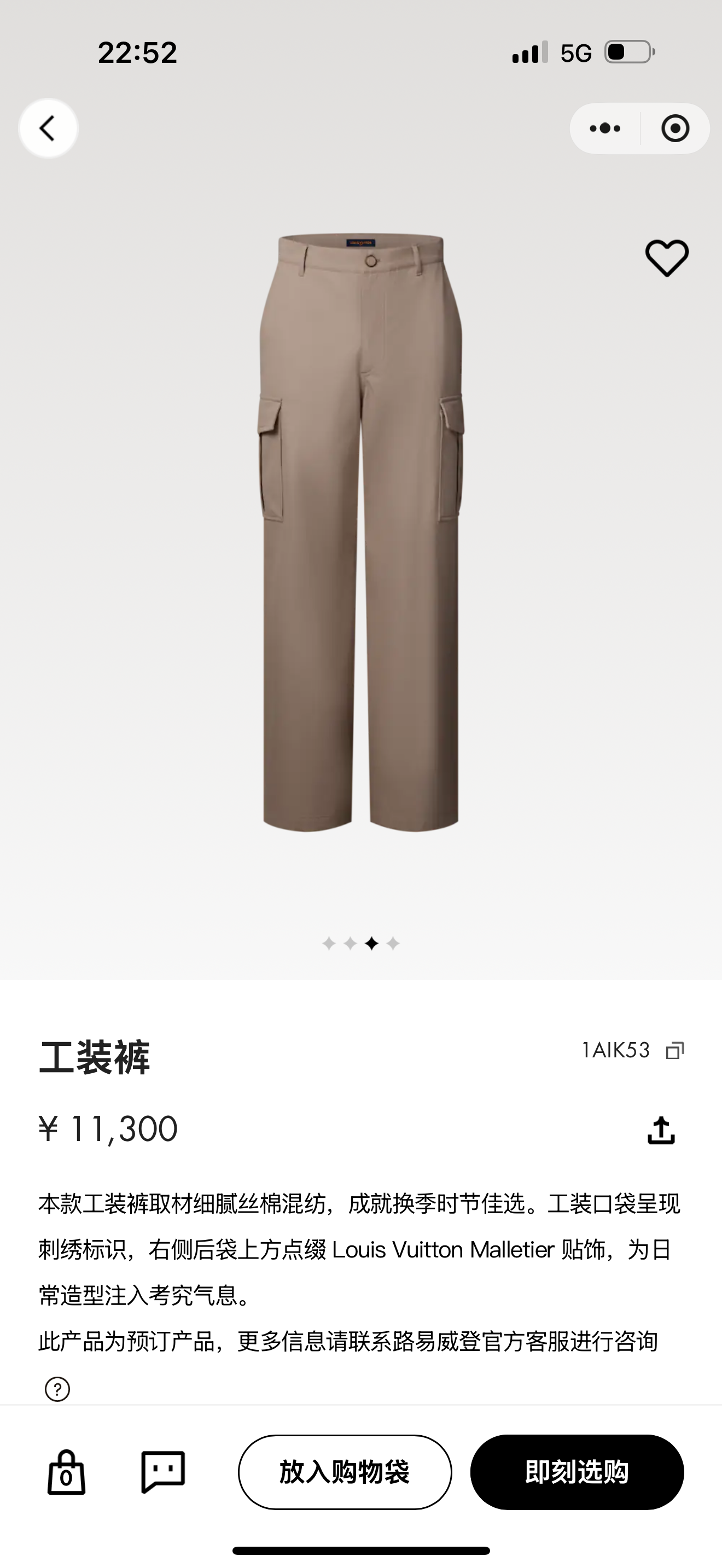Copy the product code 1AIK53
722x1568 pixels.
(674, 1051)
